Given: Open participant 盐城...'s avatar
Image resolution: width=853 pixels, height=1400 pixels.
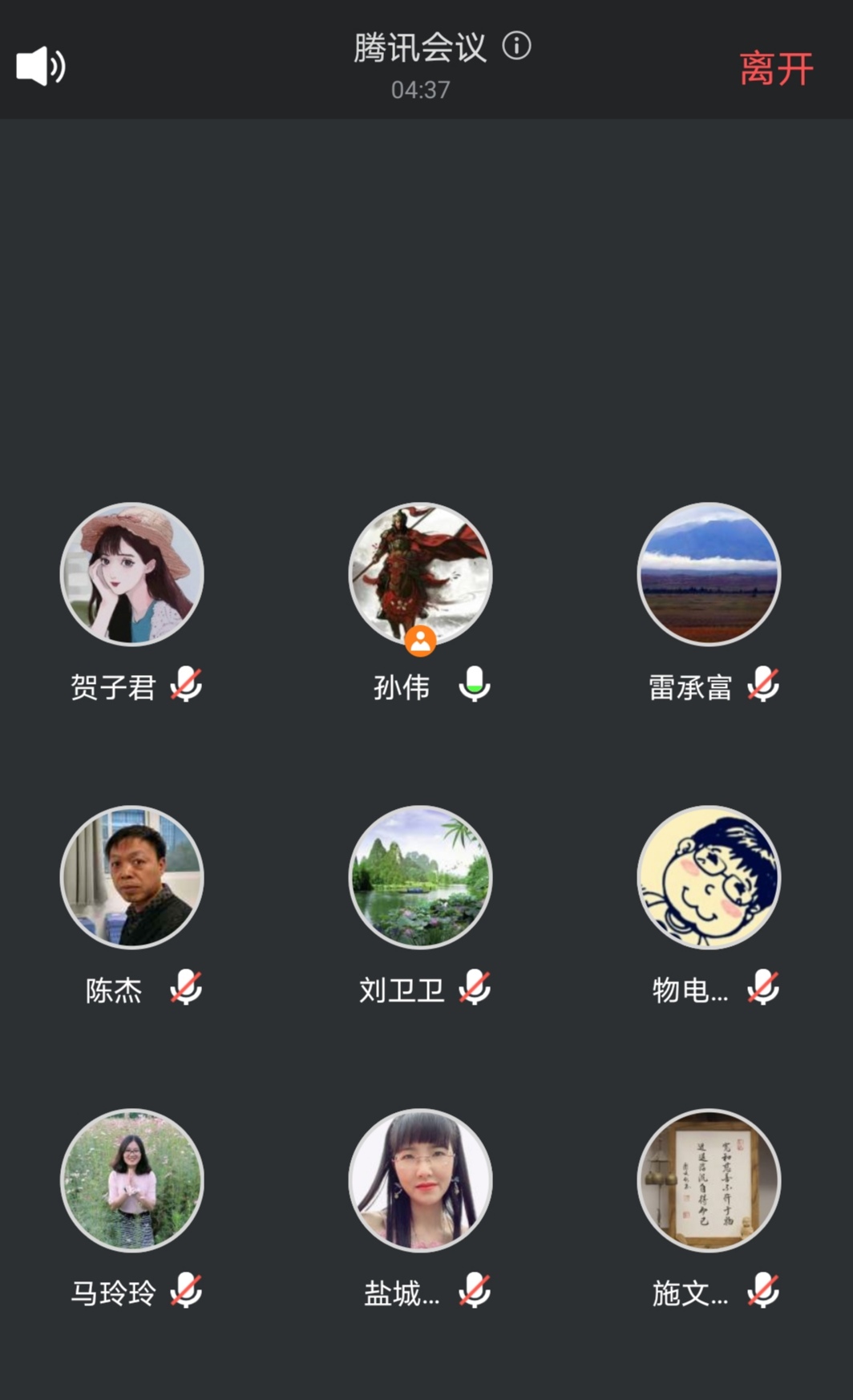Looking at the screenshot, I should (420, 1179).
